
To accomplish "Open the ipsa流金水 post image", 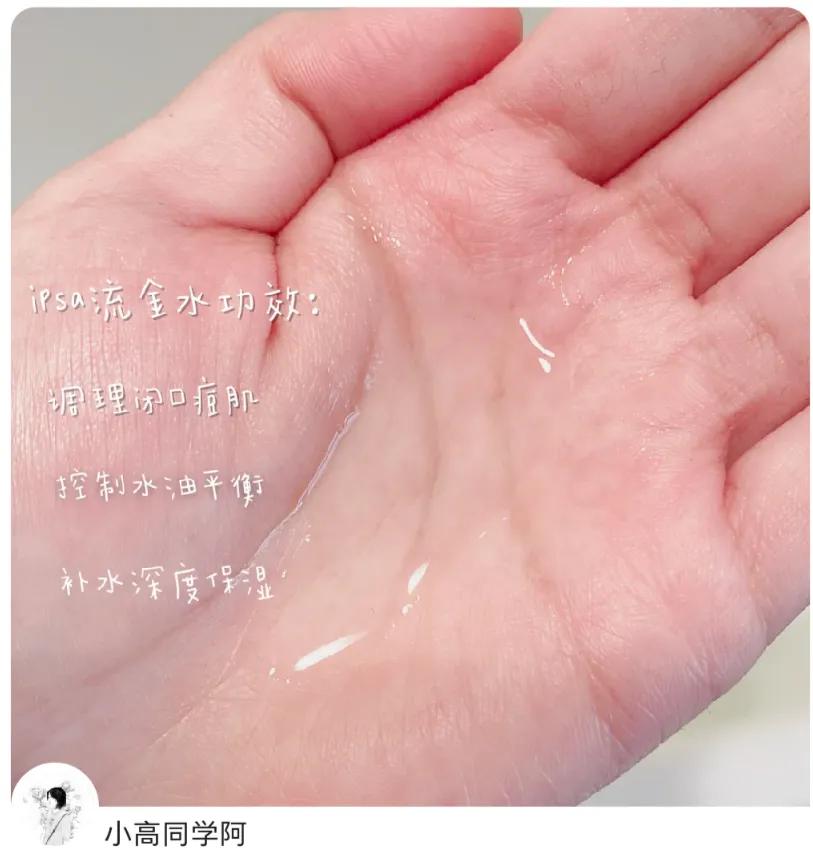I will click(x=410, y=400).
